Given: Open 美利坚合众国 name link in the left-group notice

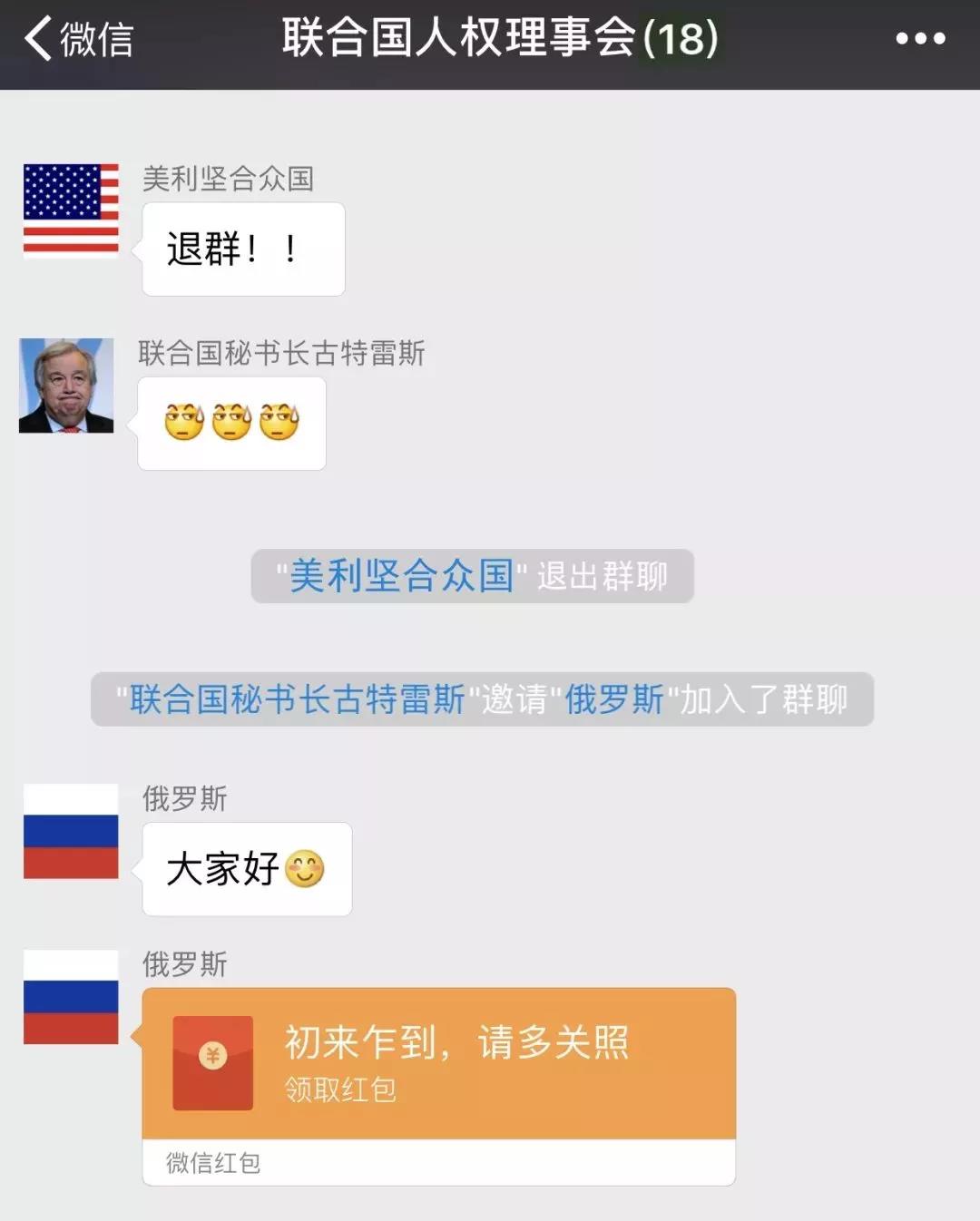Looking at the screenshot, I should pos(401,576).
